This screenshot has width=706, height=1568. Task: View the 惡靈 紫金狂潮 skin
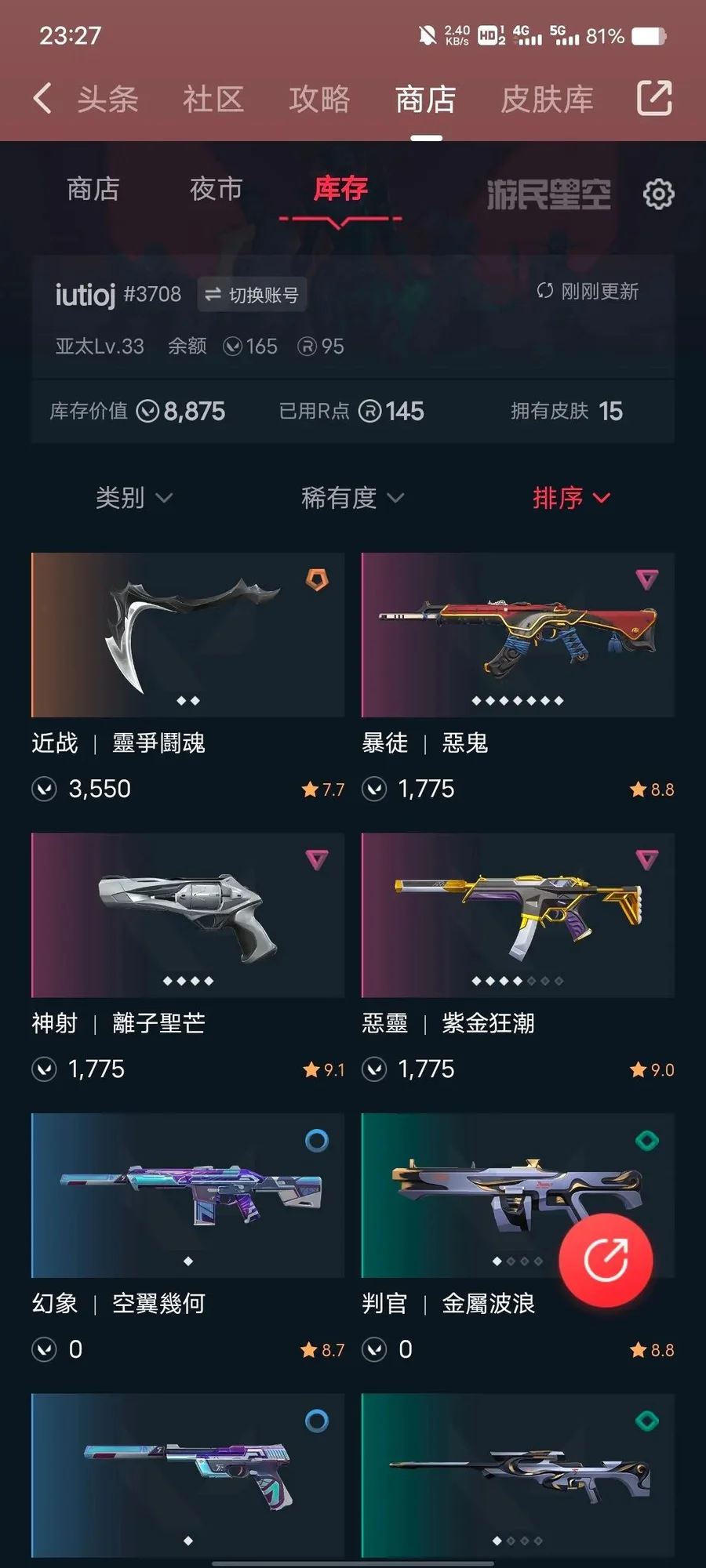pyautogui.click(x=518, y=915)
